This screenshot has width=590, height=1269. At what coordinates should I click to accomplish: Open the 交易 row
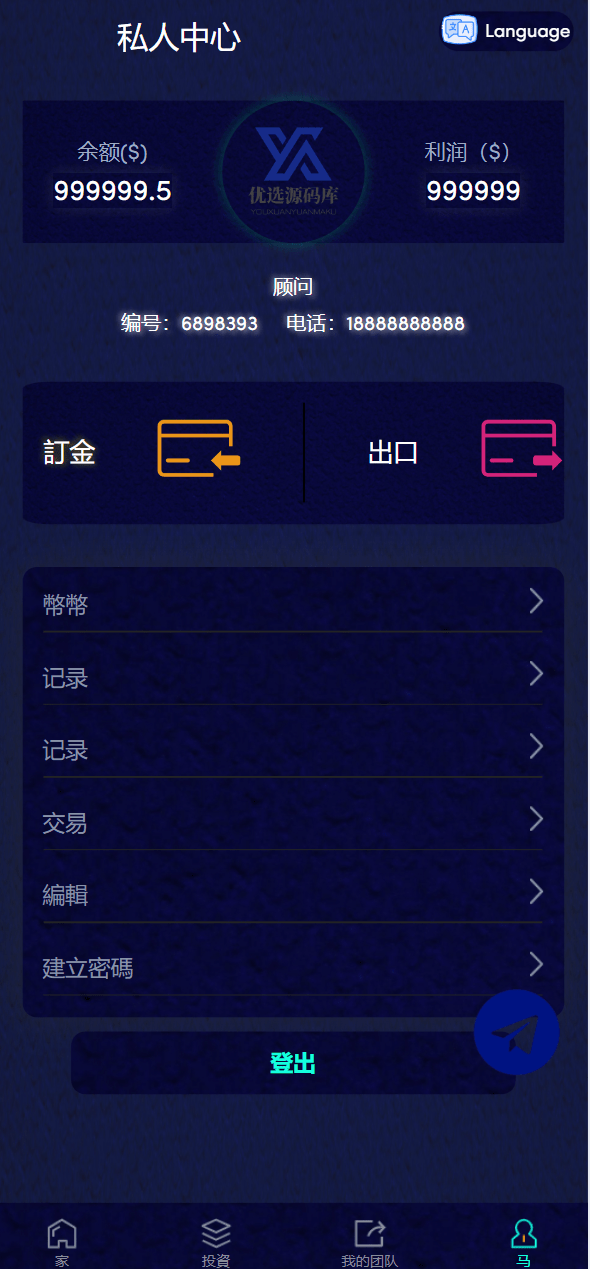293,822
